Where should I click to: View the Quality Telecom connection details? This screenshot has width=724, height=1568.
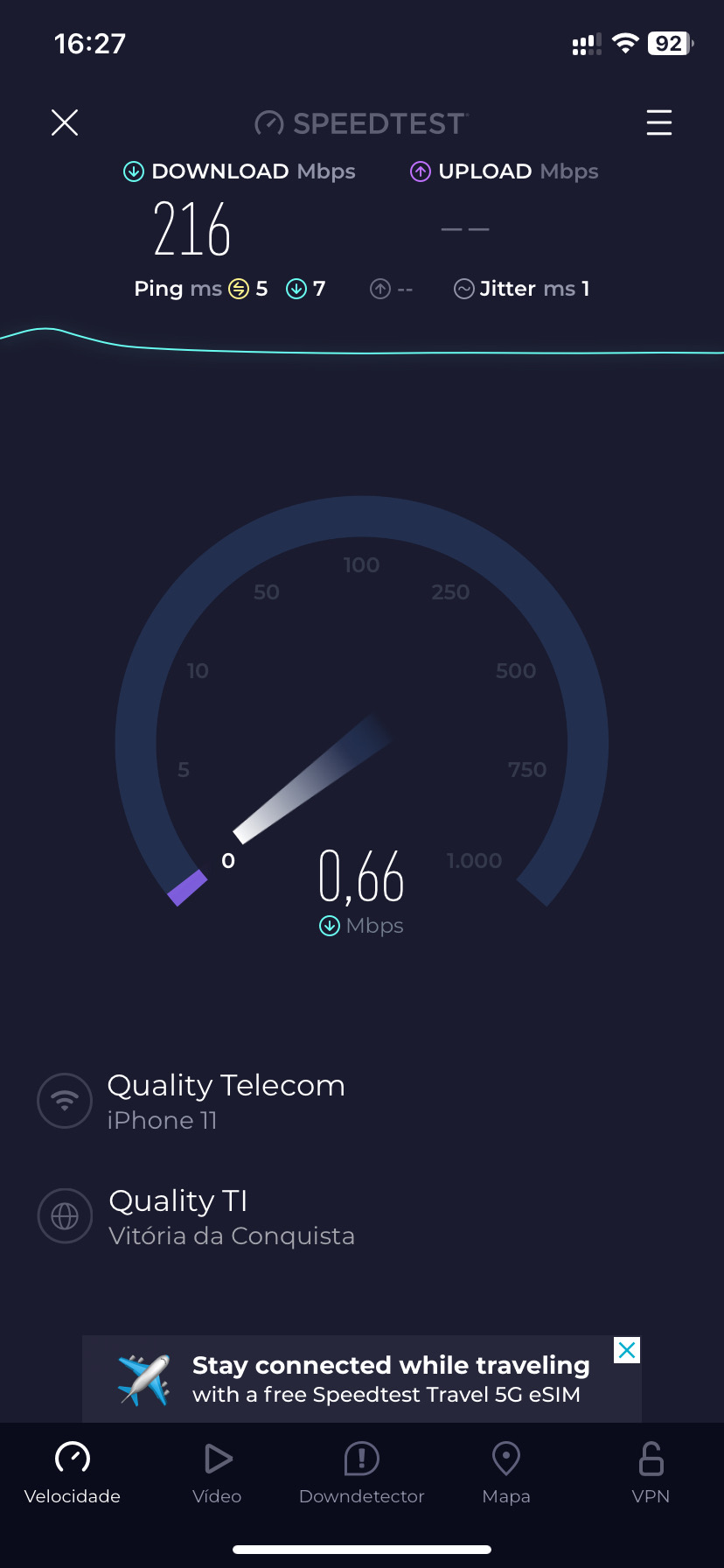(x=226, y=1101)
